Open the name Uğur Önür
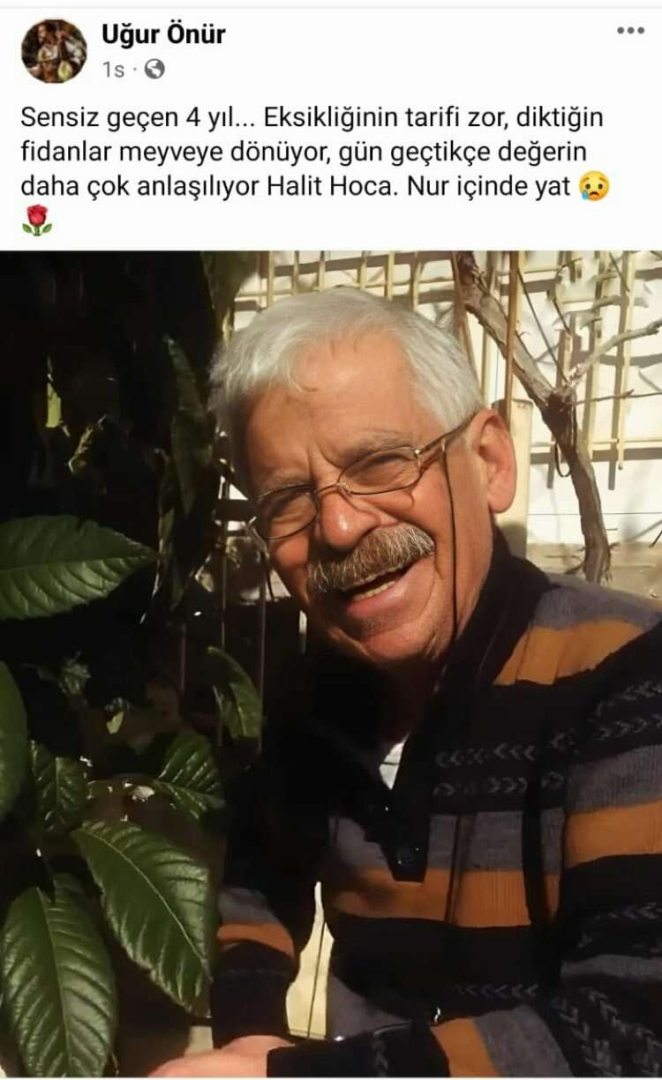The height and width of the screenshot is (1080, 662). point(163,35)
